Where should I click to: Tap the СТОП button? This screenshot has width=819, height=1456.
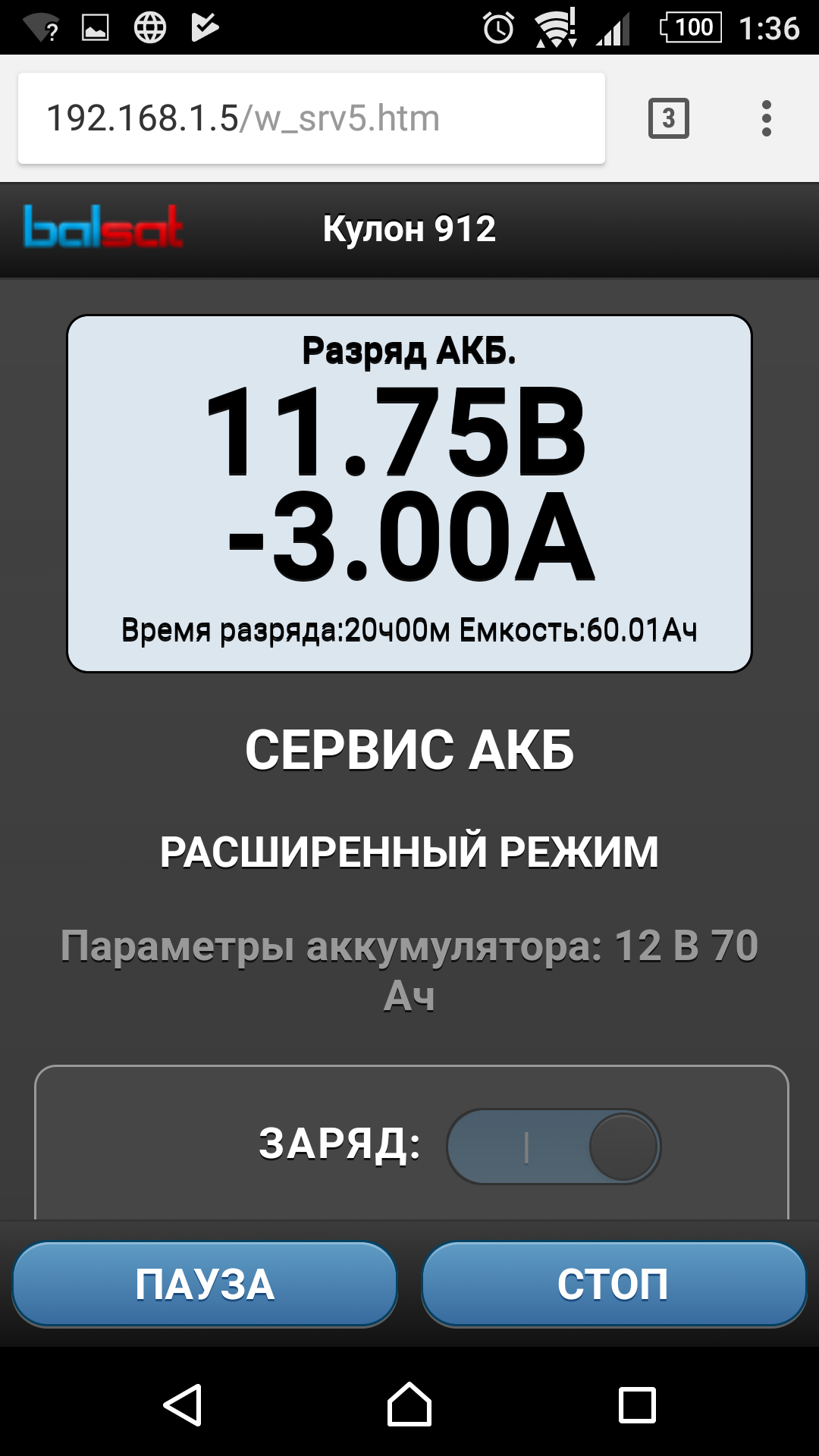613,1285
